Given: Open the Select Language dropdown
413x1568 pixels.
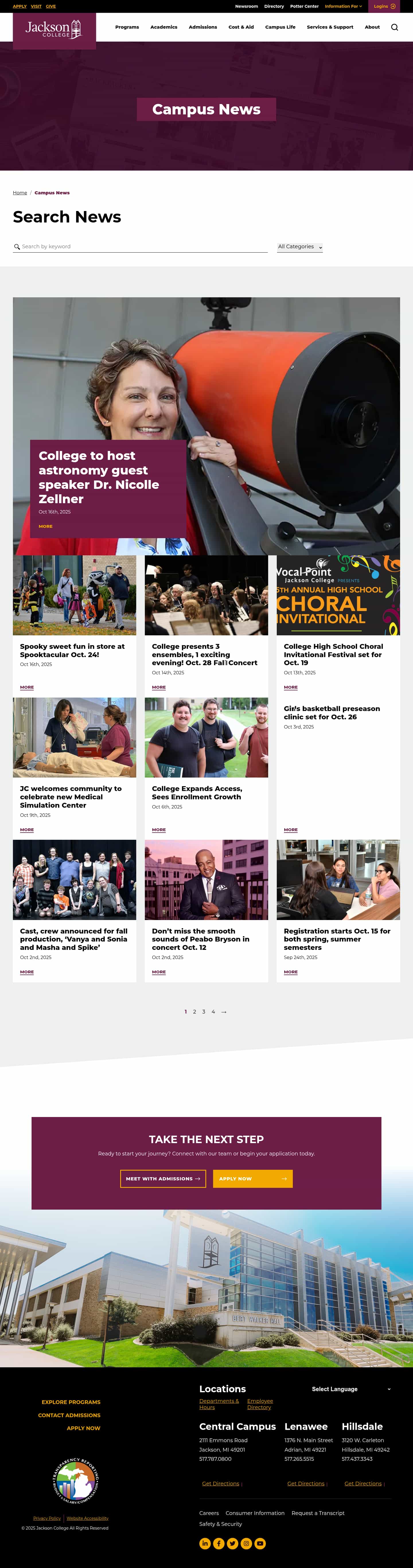Looking at the screenshot, I should (351, 1389).
